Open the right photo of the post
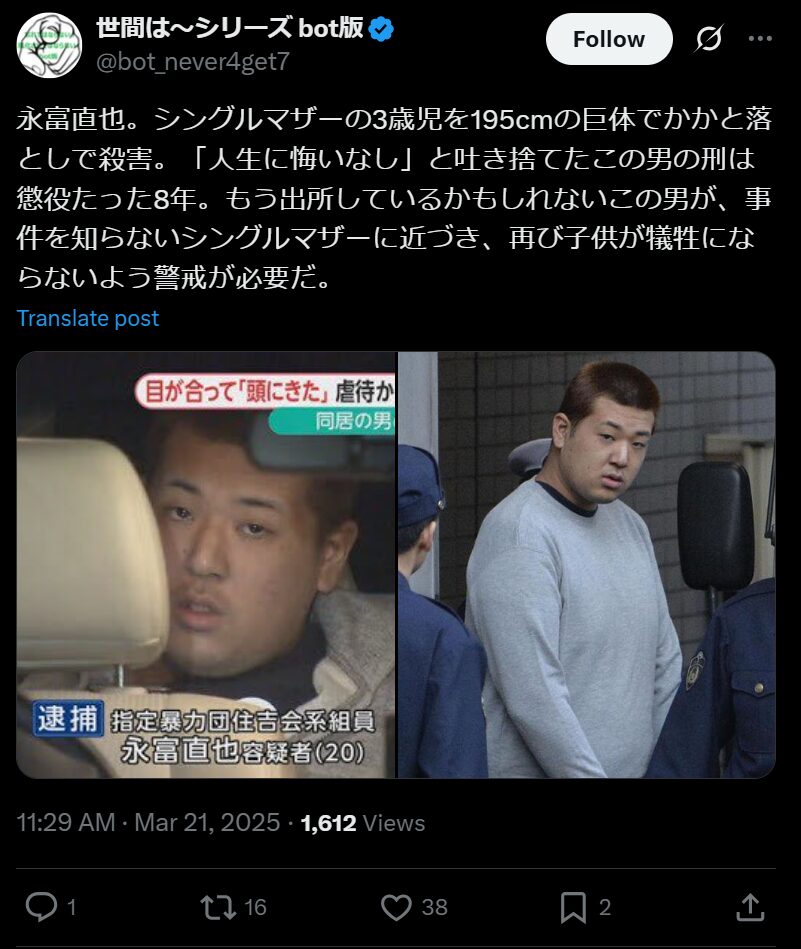This screenshot has width=801, height=949. [x=587, y=565]
